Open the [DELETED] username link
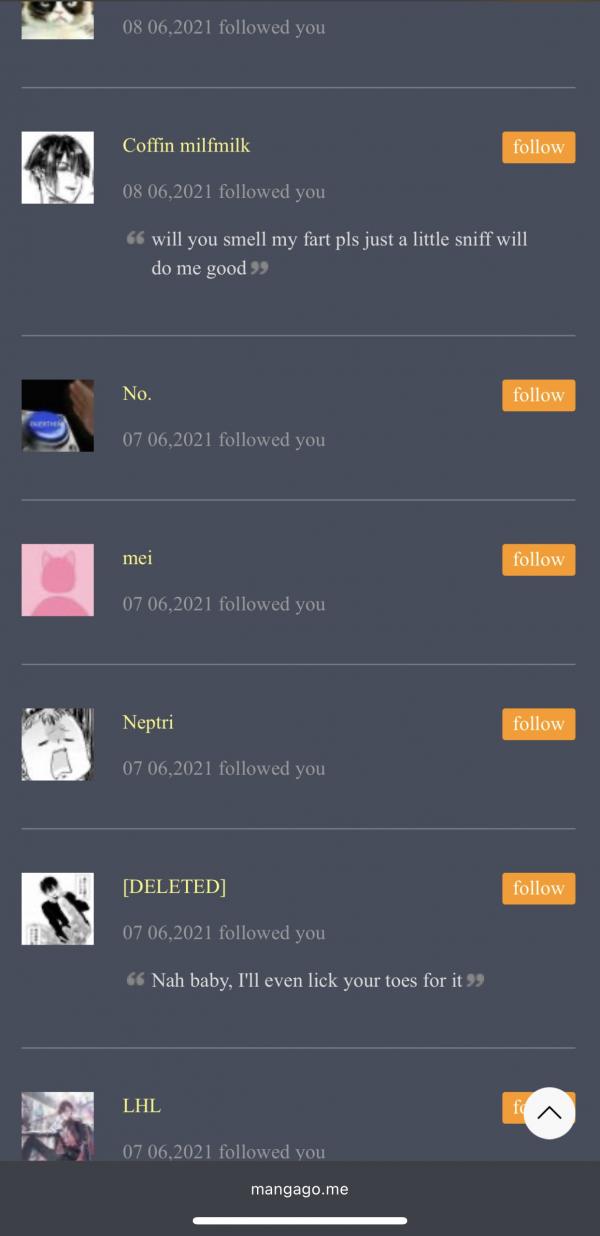Screen dimensions: 600x1236 [174, 886]
